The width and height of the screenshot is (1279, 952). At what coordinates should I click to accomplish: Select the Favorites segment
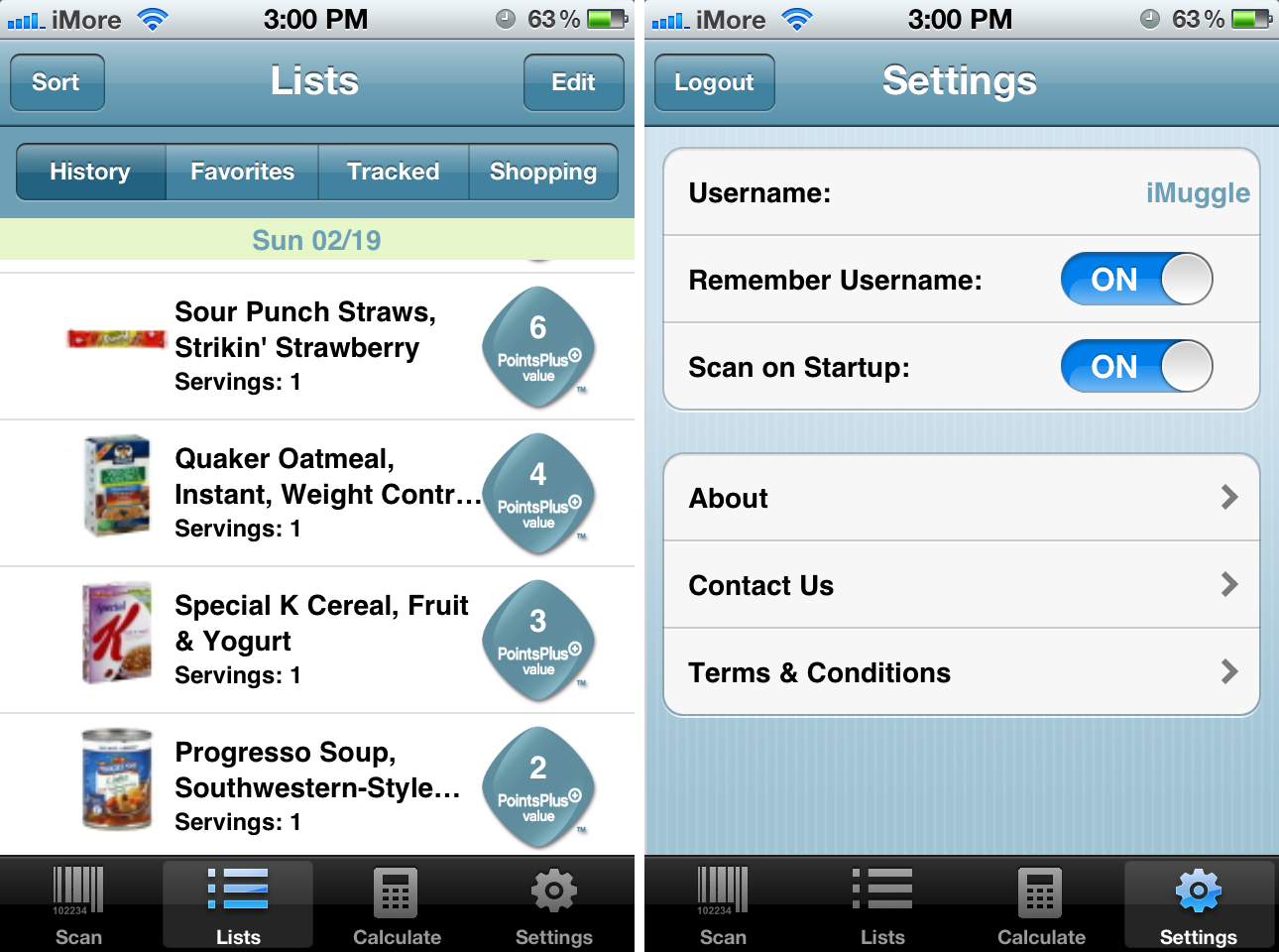[242, 172]
